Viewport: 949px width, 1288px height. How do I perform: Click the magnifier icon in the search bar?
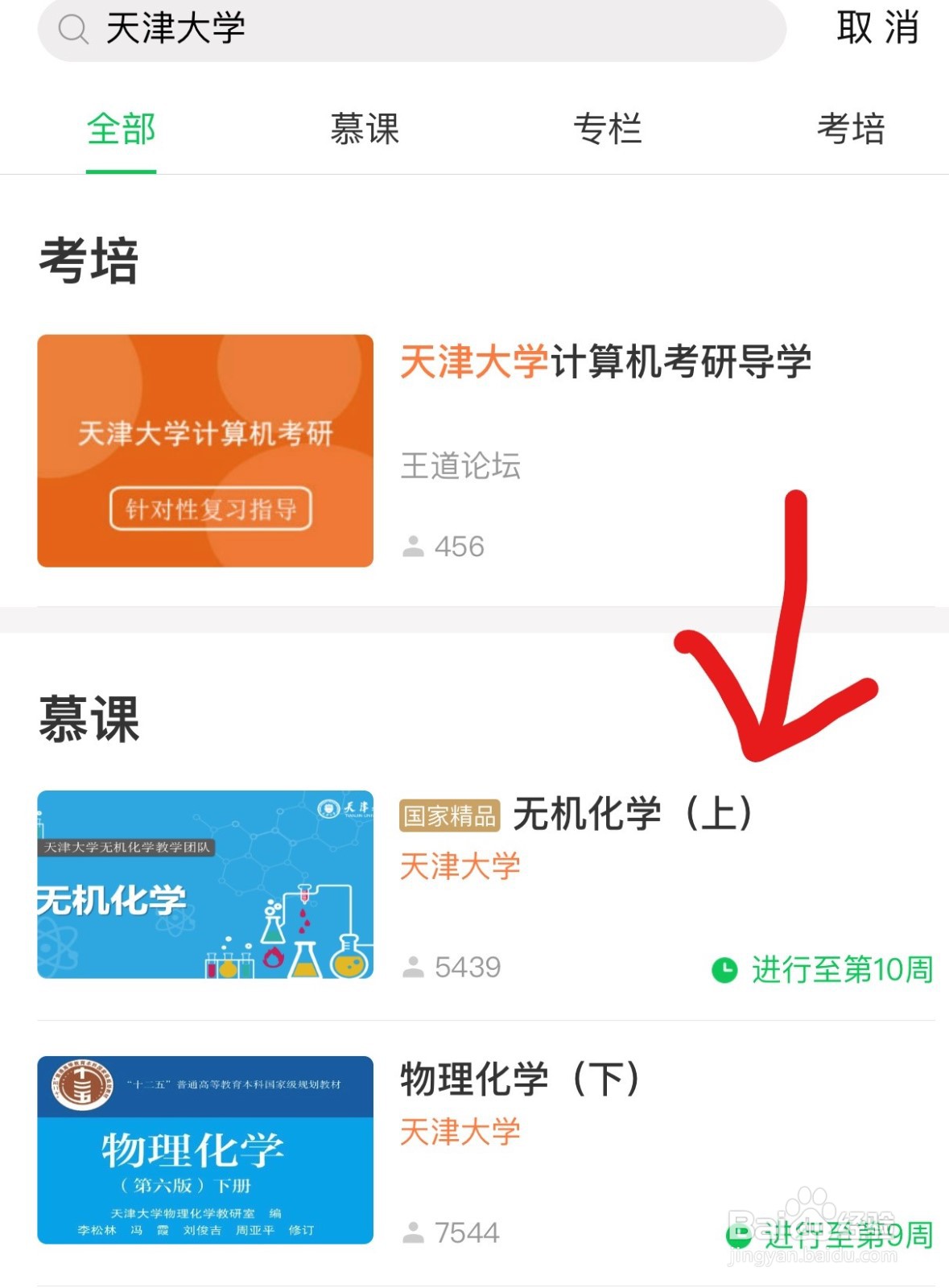74,29
